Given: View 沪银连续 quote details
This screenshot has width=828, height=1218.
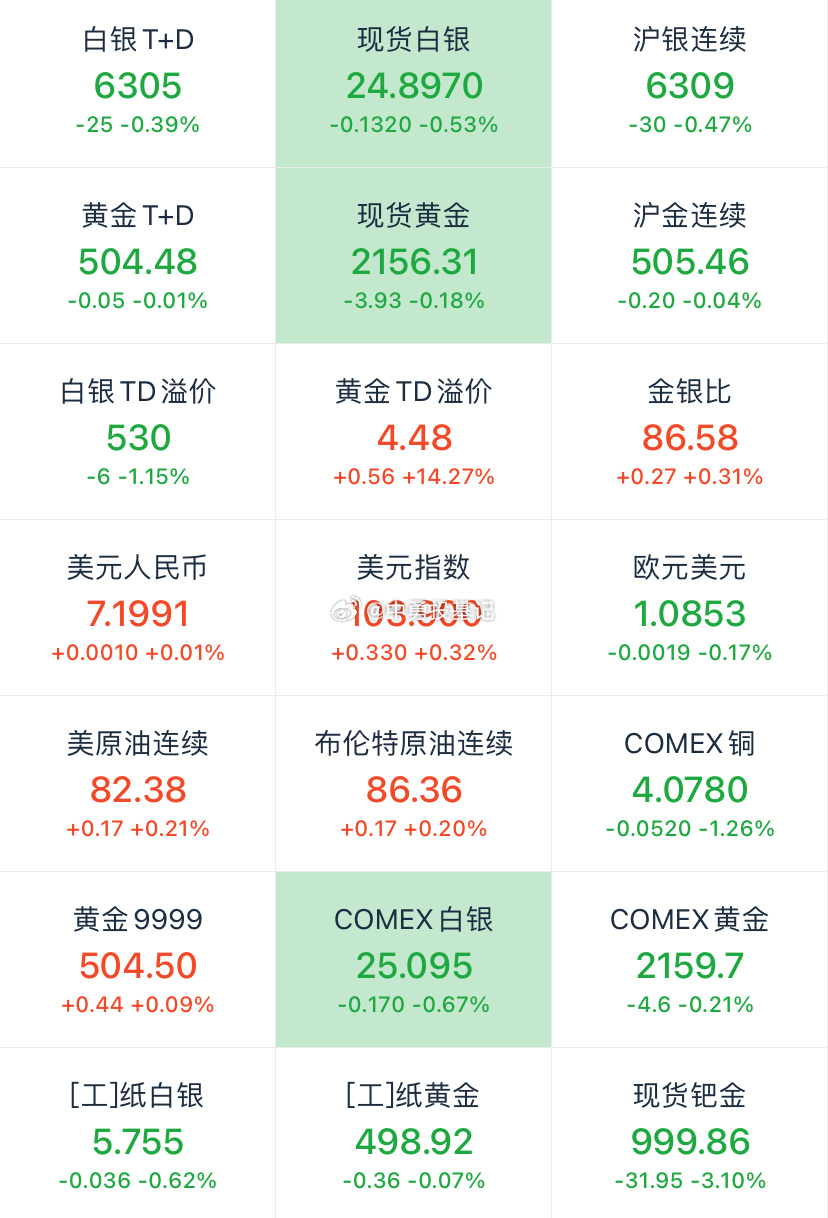Looking at the screenshot, I should click(x=690, y=83).
